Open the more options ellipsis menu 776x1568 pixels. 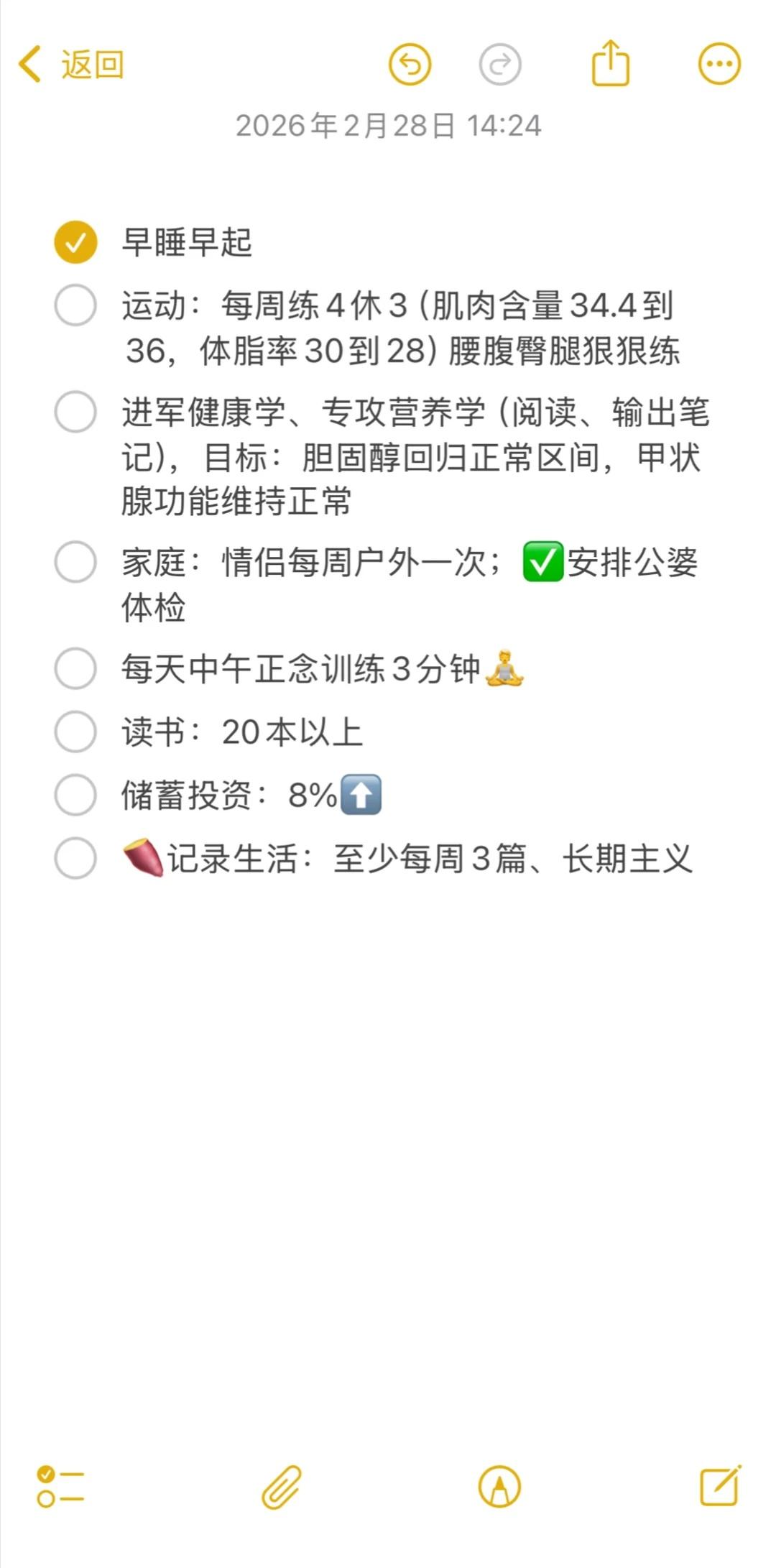[x=719, y=63]
